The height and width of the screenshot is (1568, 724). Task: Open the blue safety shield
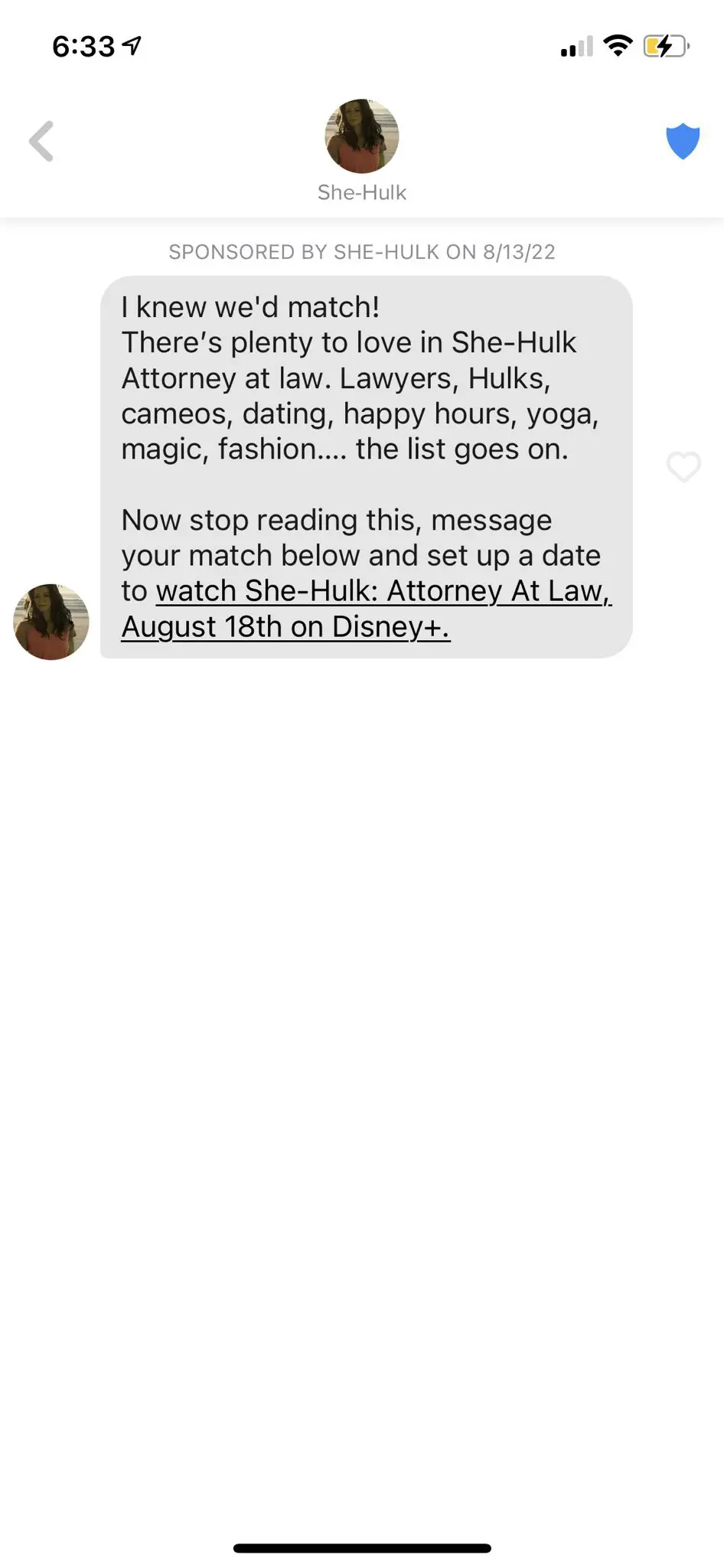[x=683, y=141]
